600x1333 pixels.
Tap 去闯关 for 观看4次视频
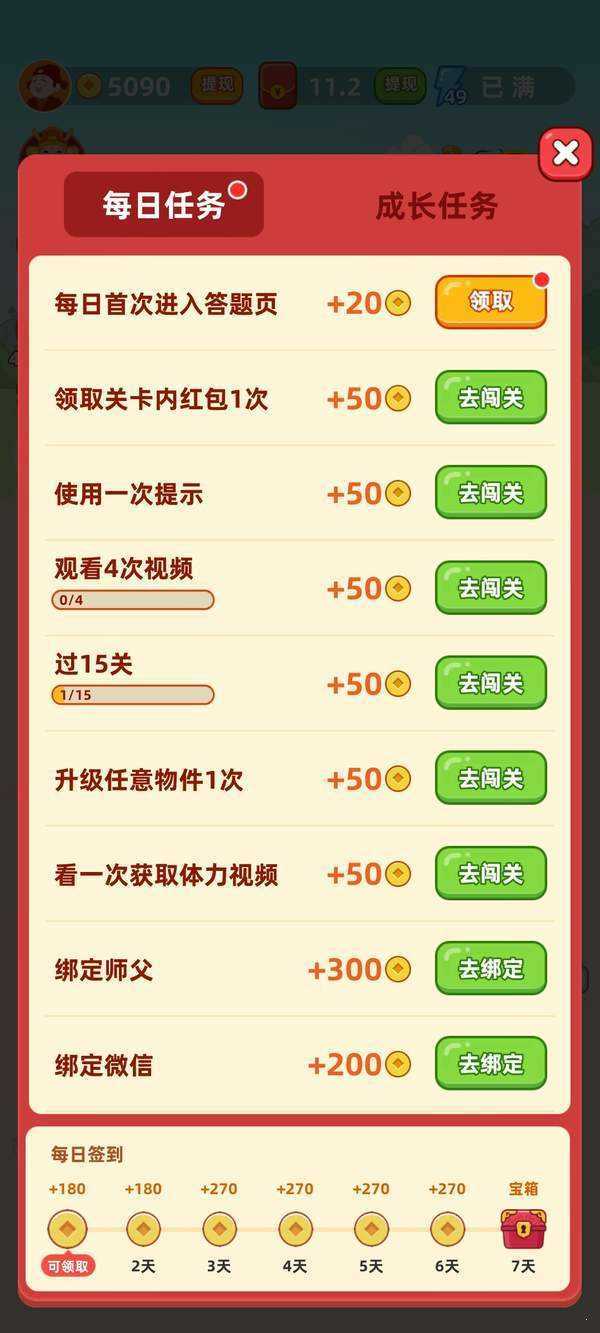491,588
